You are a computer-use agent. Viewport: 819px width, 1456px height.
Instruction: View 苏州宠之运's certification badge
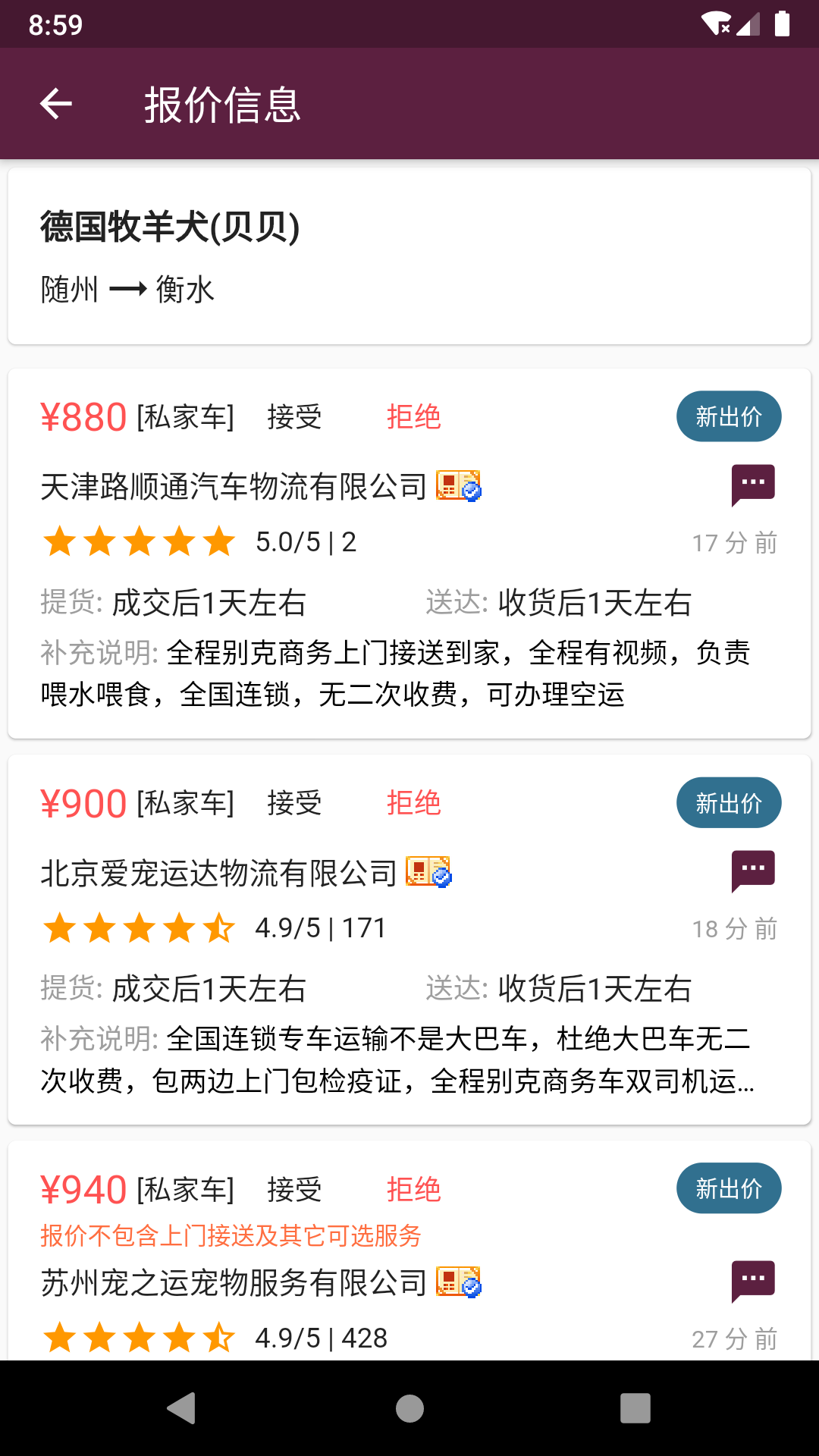[458, 1282]
